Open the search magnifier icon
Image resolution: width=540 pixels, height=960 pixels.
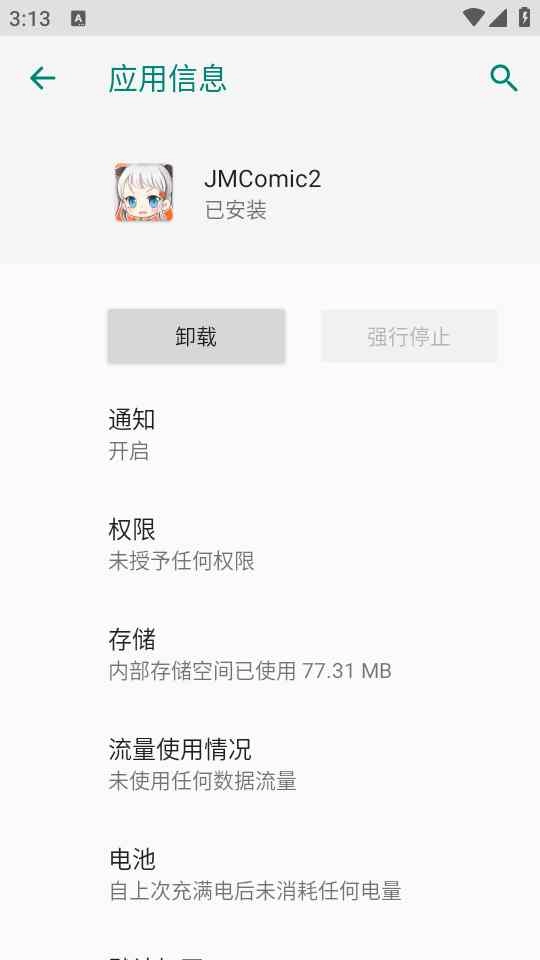(x=504, y=78)
